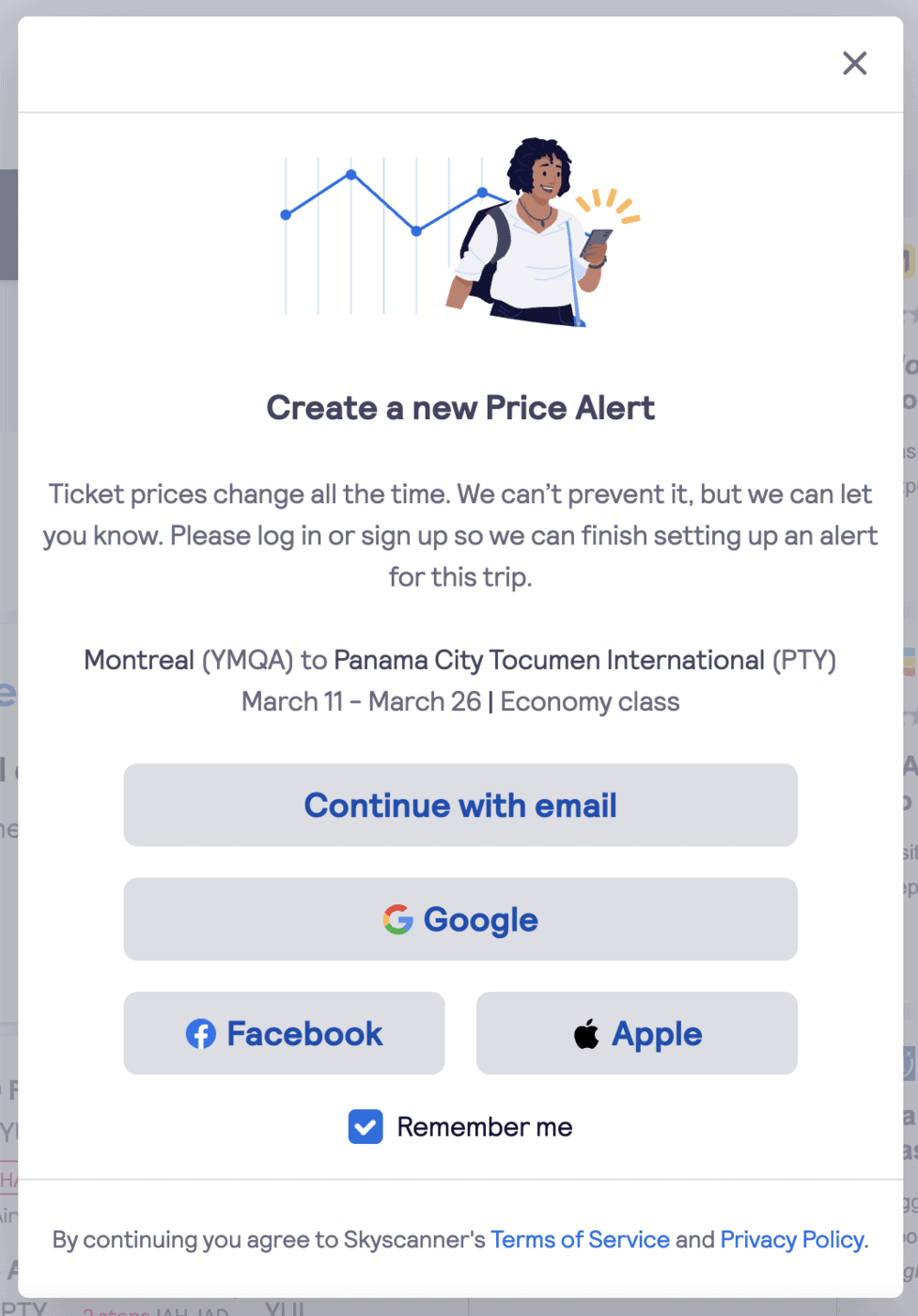
Task: Sign in using the Facebook button
Action: [284, 1033]
